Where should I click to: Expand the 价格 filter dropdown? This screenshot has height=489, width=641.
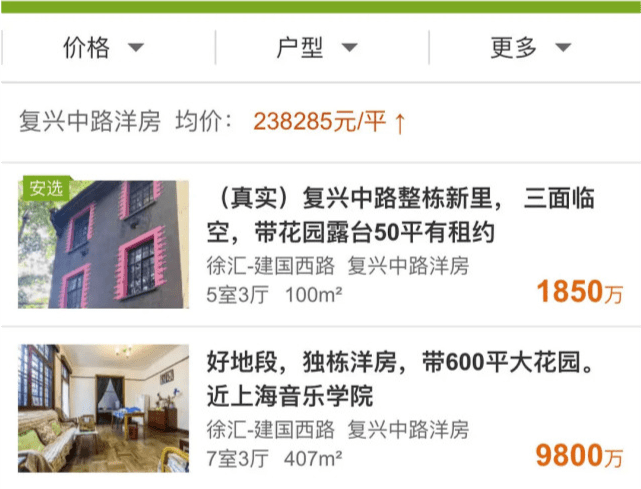tap(104, 48)
